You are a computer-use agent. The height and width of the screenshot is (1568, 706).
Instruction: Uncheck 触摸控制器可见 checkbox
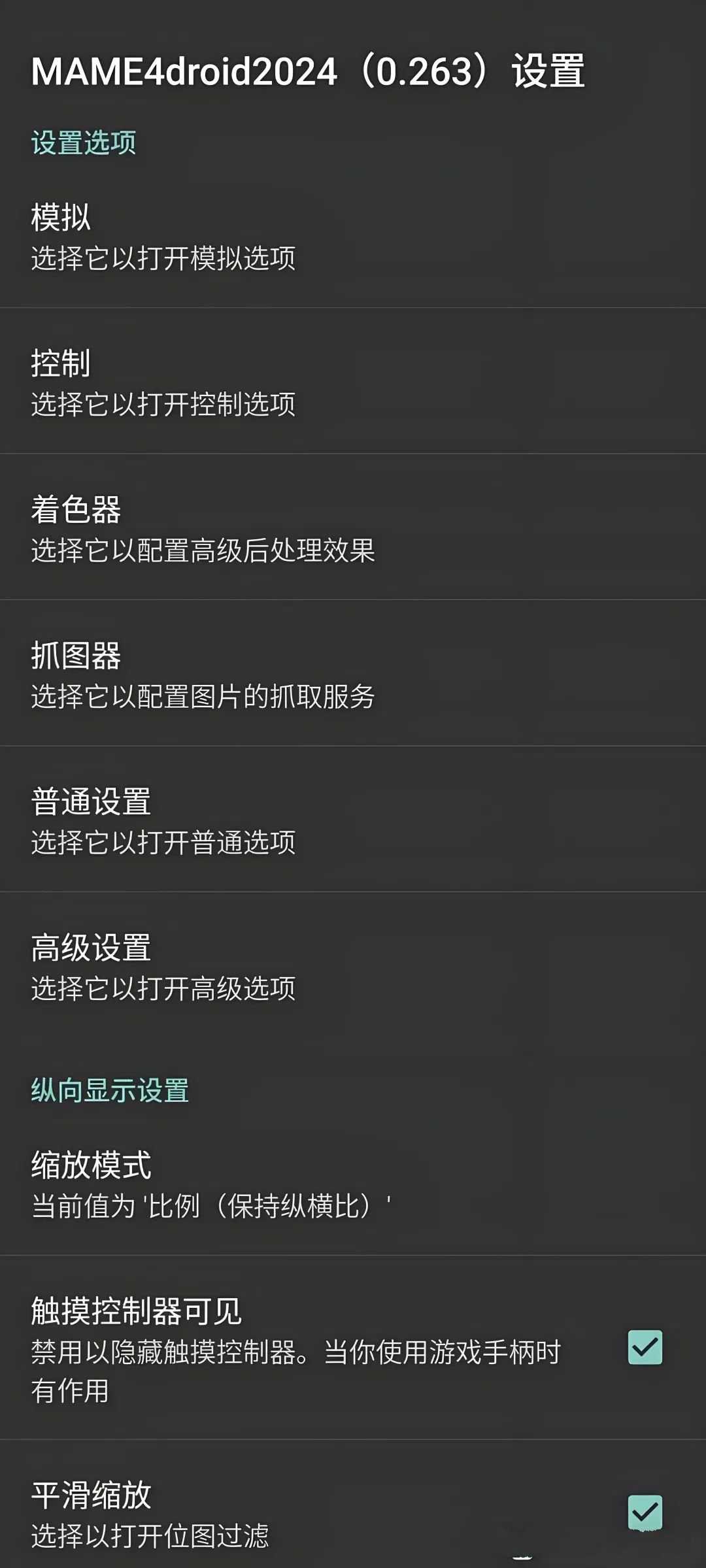(x=645, y=1347)
